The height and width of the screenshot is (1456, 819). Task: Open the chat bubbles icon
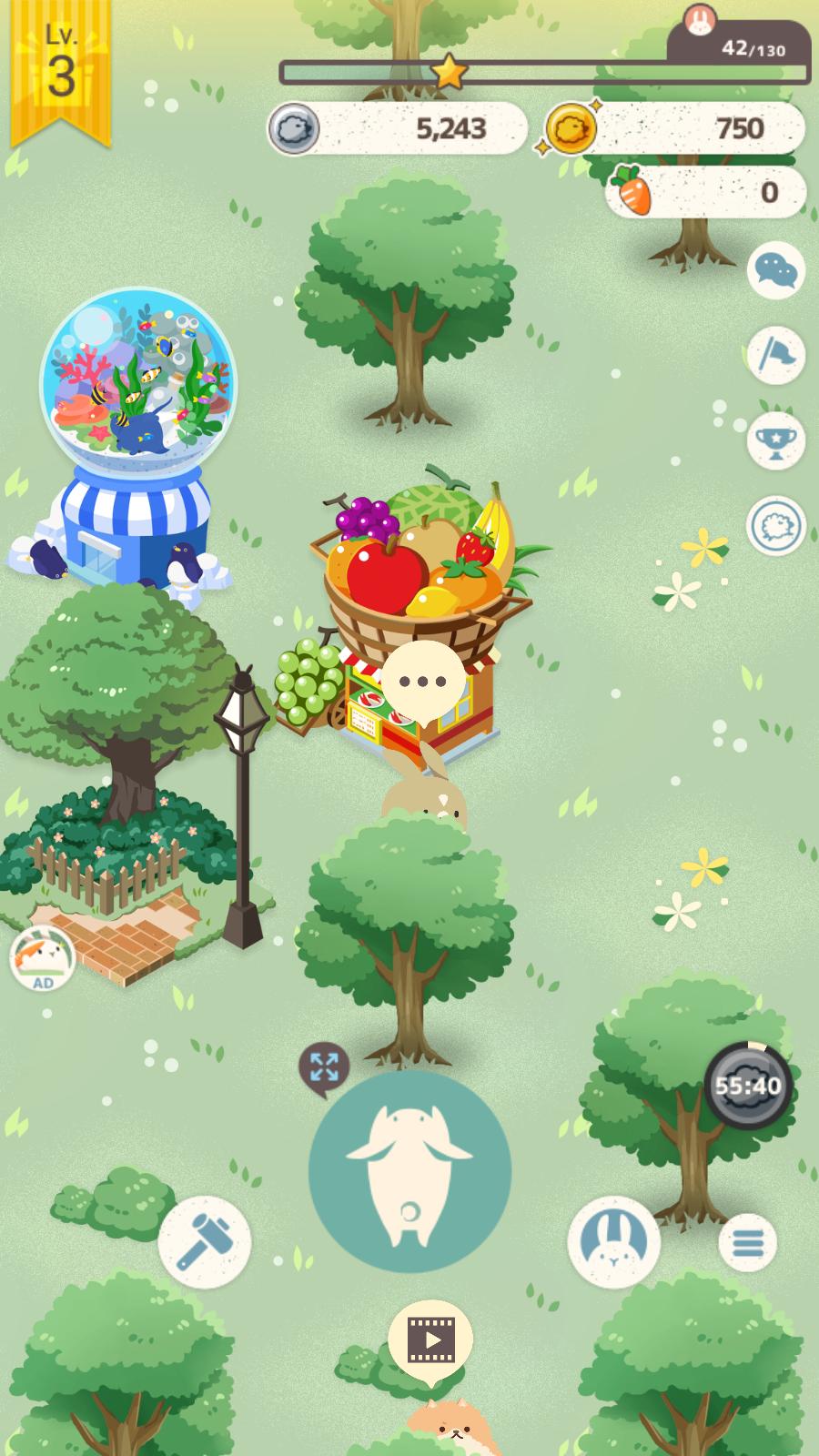(x=776, y=270)
